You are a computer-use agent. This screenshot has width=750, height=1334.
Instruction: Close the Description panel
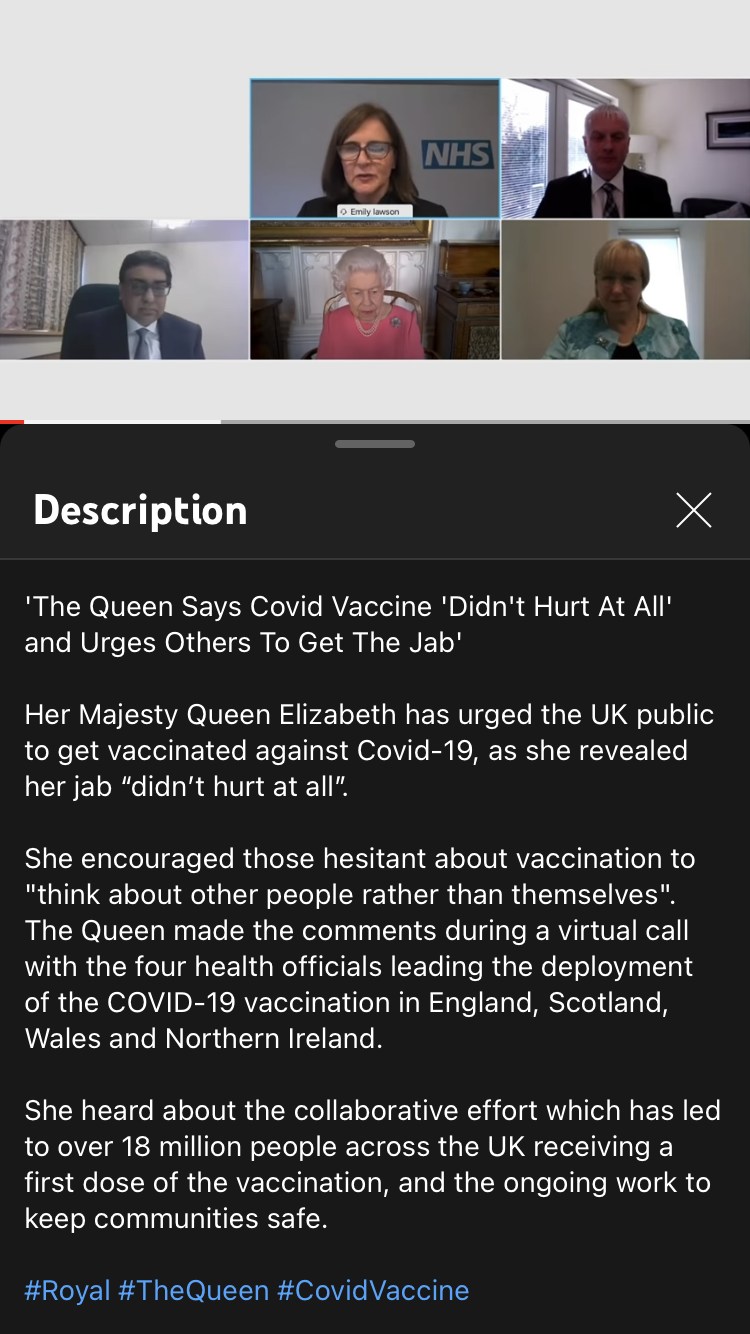pos(693,510)
